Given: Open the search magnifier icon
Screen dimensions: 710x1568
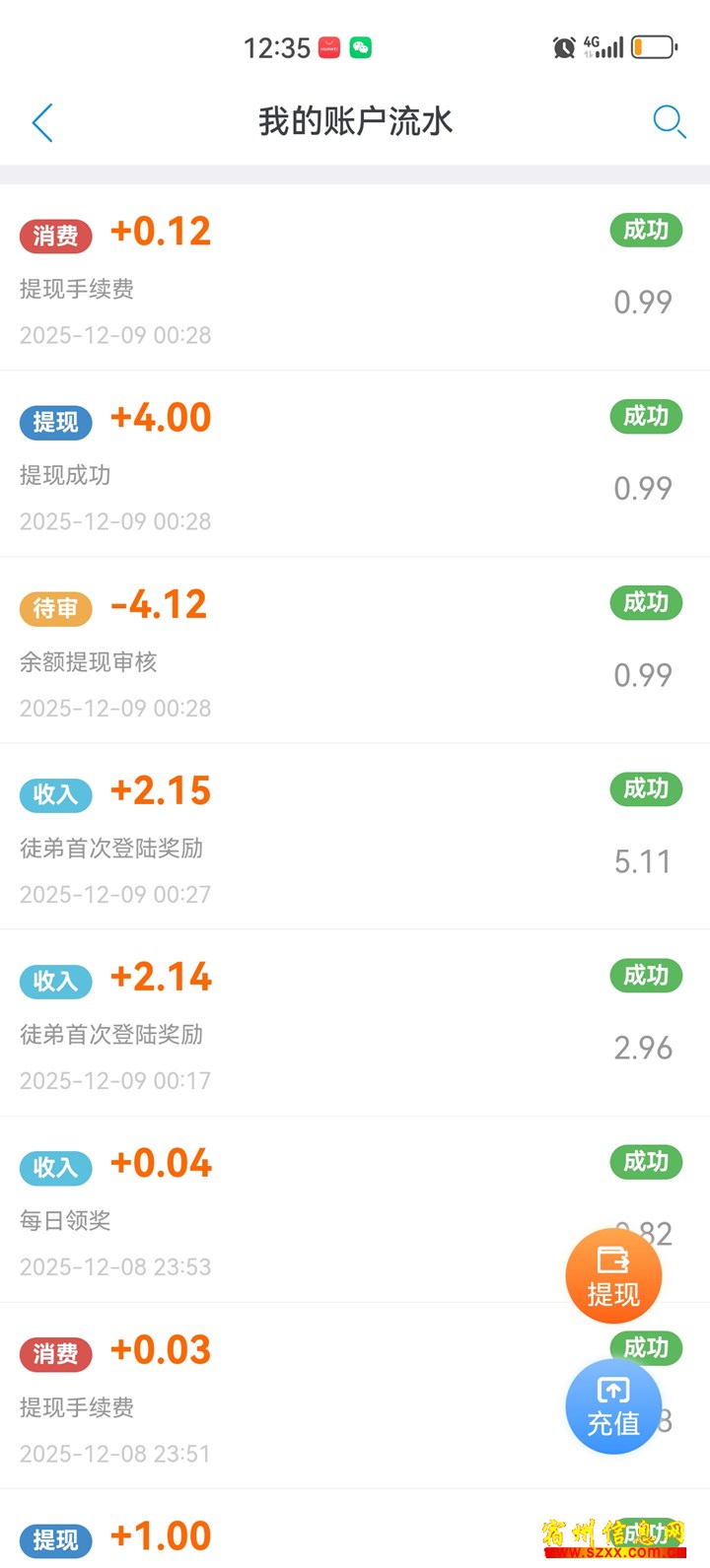Looking at the screenshot, I should 669,121.
